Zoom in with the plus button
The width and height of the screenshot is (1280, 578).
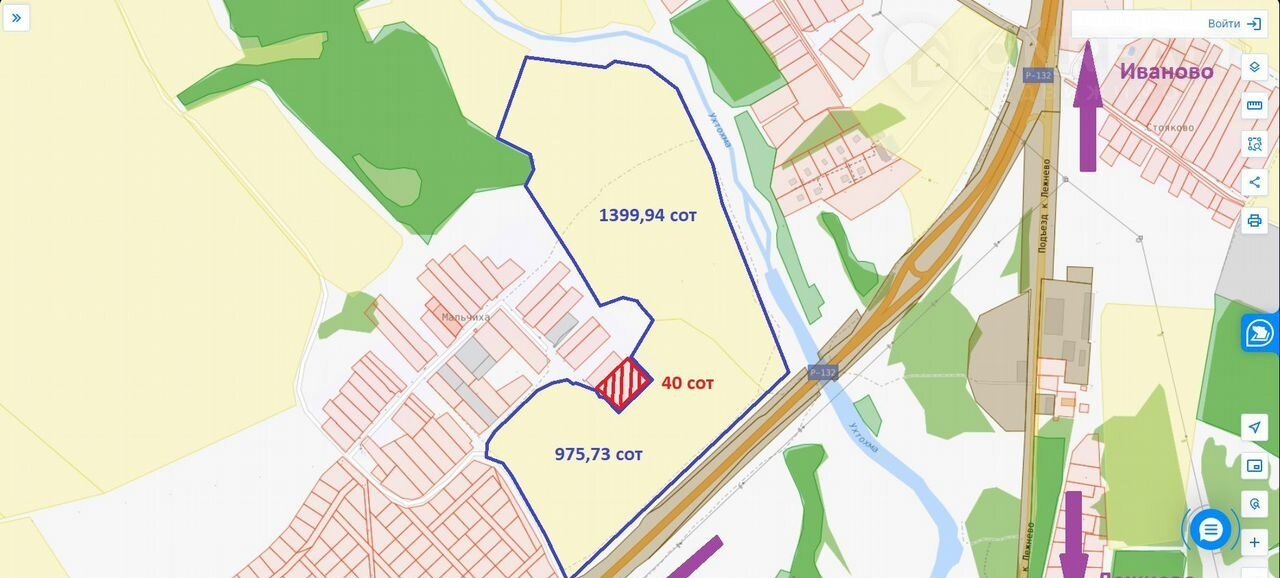[1254, 543]
